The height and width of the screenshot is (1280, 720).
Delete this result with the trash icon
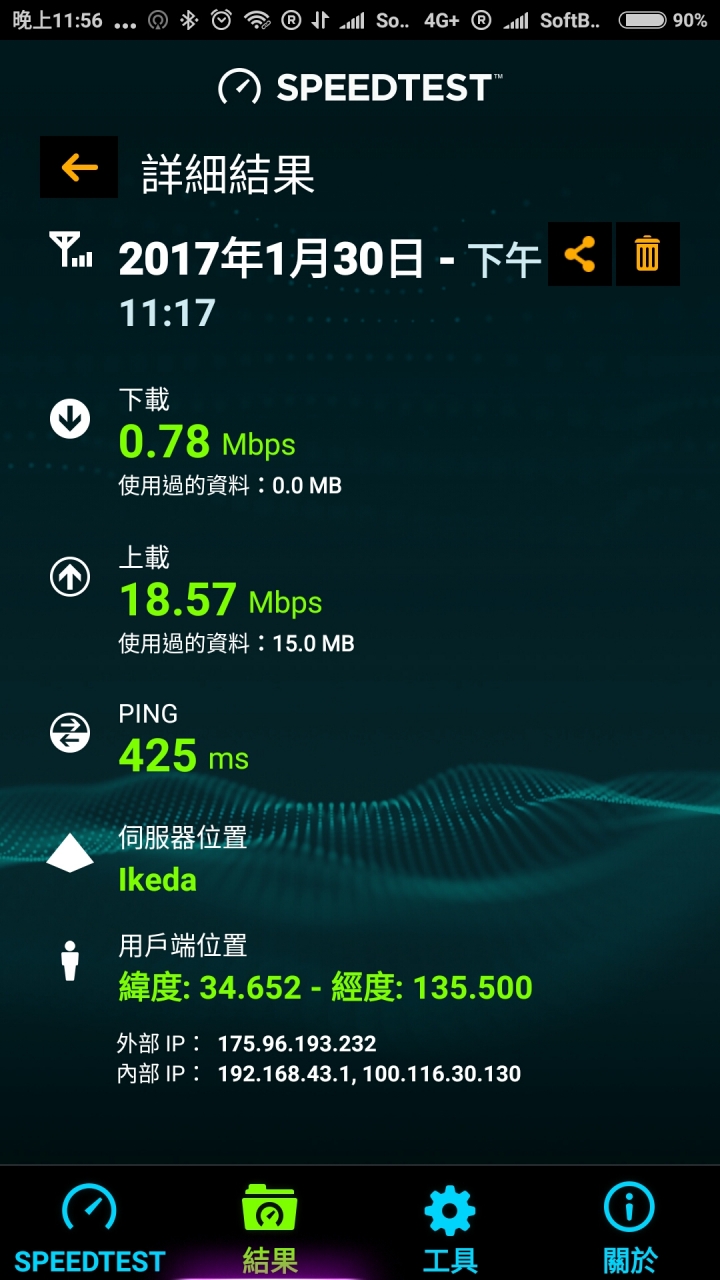[648, 254]
